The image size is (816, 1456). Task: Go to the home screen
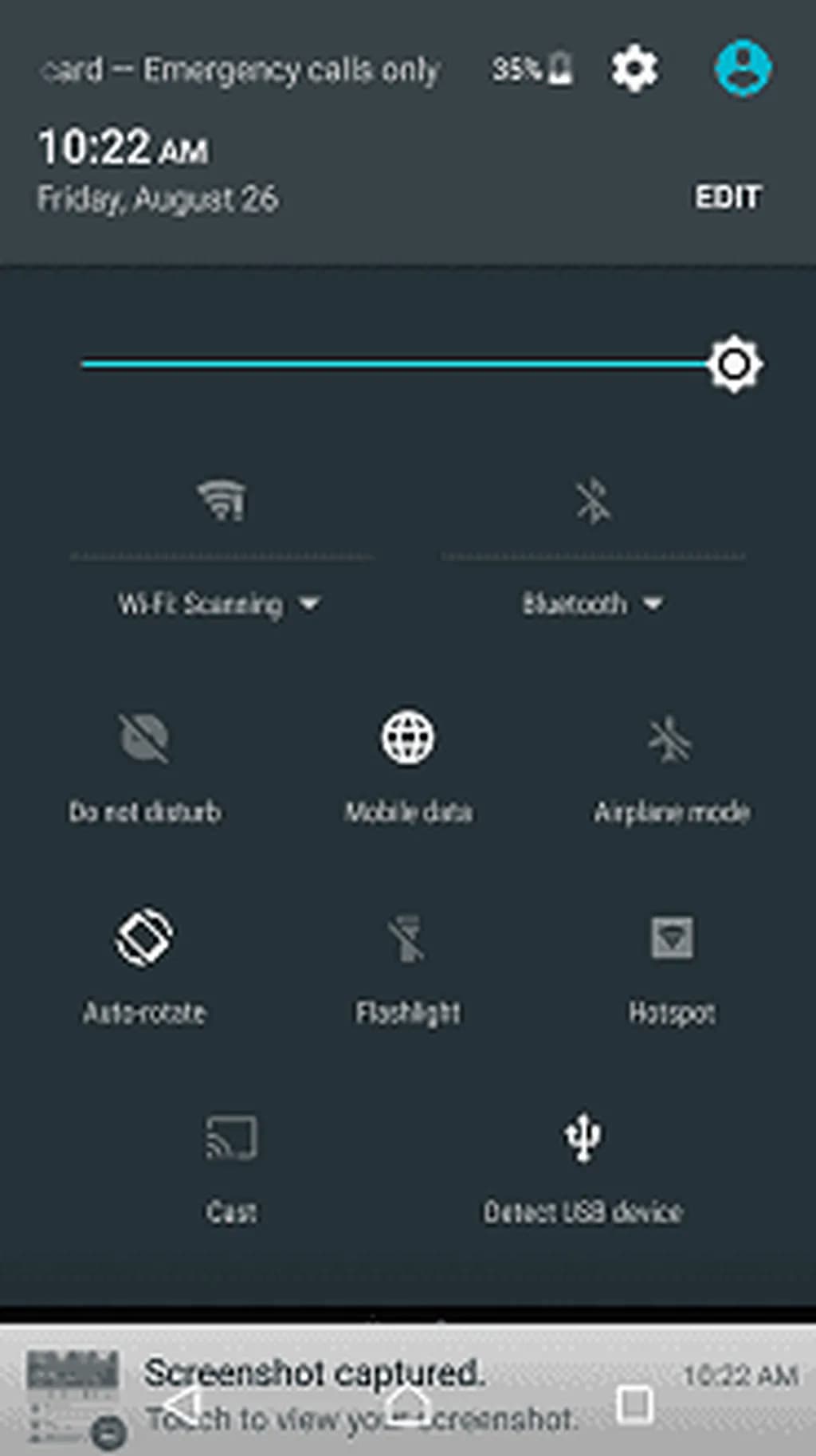pyautogui.click(x=407, y=1404)
